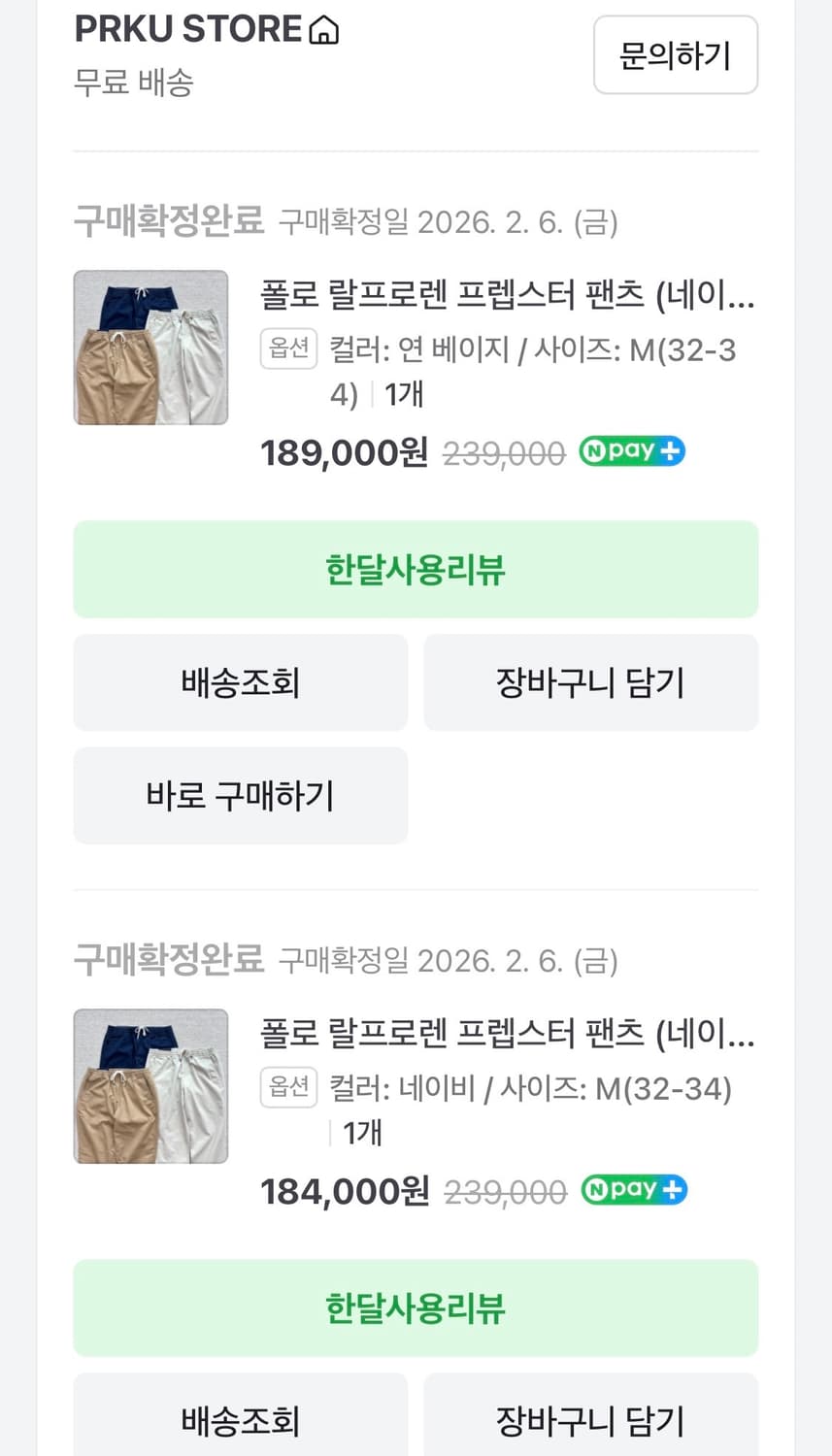832x1456 pixels.
Task: Select 배송조회 on the first order
Action: coord(240,682)
